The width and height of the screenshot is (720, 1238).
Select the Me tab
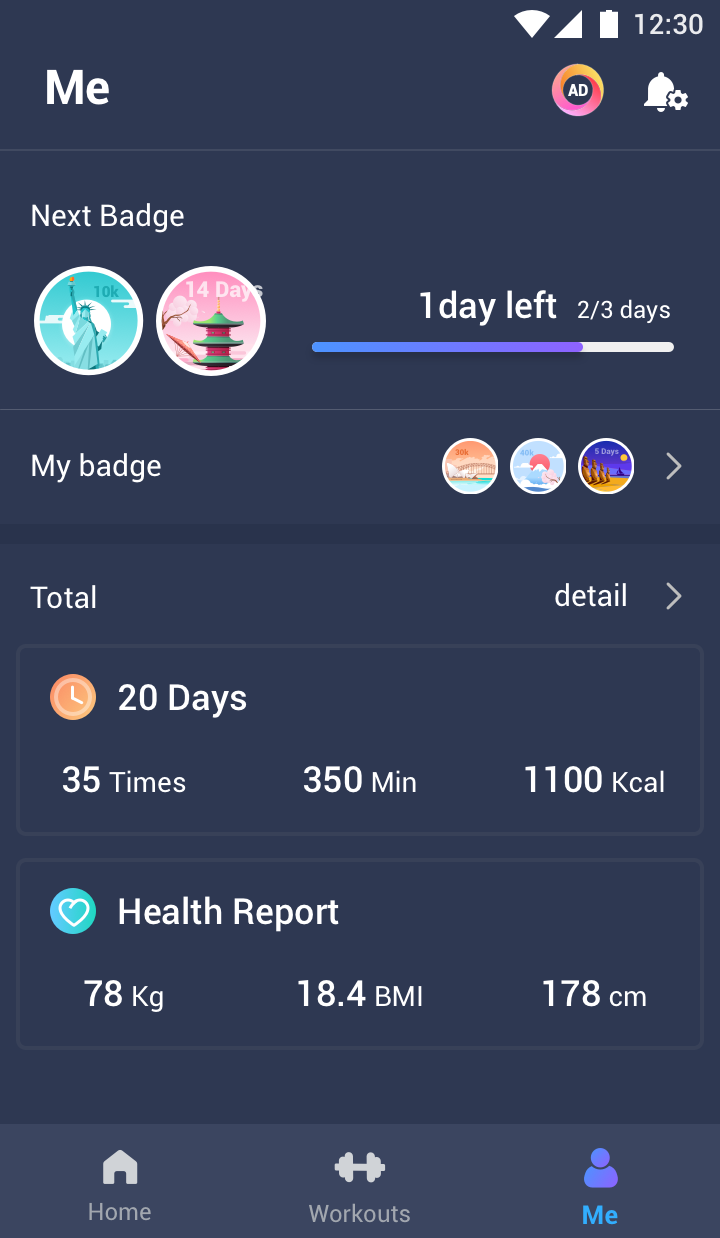pyautogui.click(x=600, y=1186)
